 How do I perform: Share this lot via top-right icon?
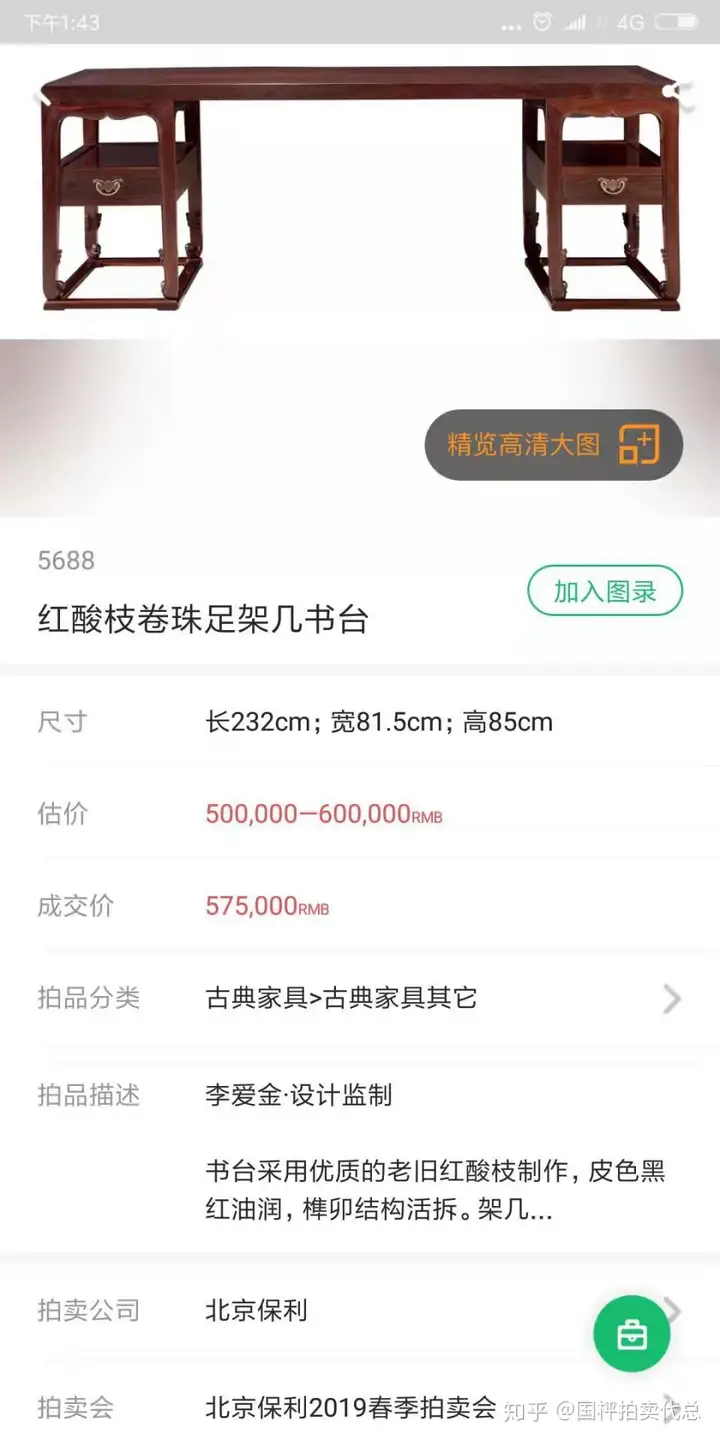(x=683, y=95)
